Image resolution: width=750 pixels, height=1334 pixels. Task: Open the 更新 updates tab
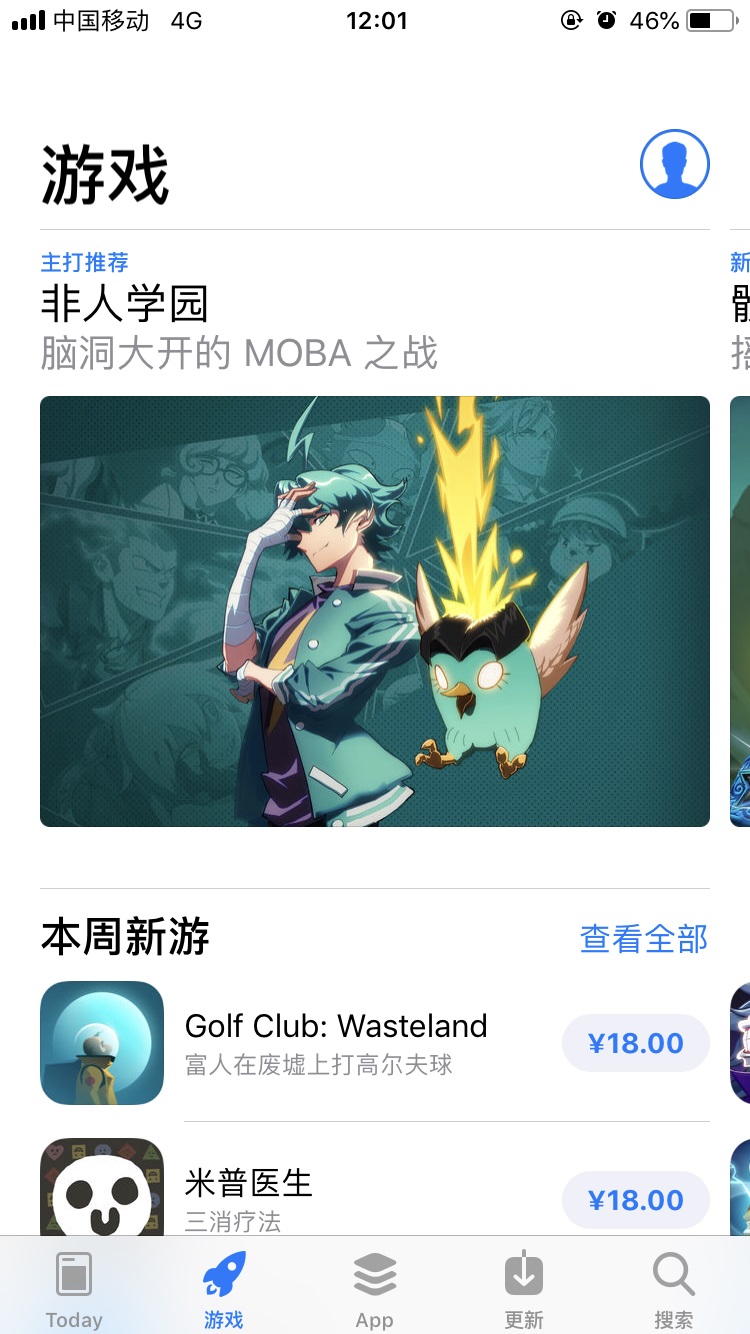tap(523, 1289)
